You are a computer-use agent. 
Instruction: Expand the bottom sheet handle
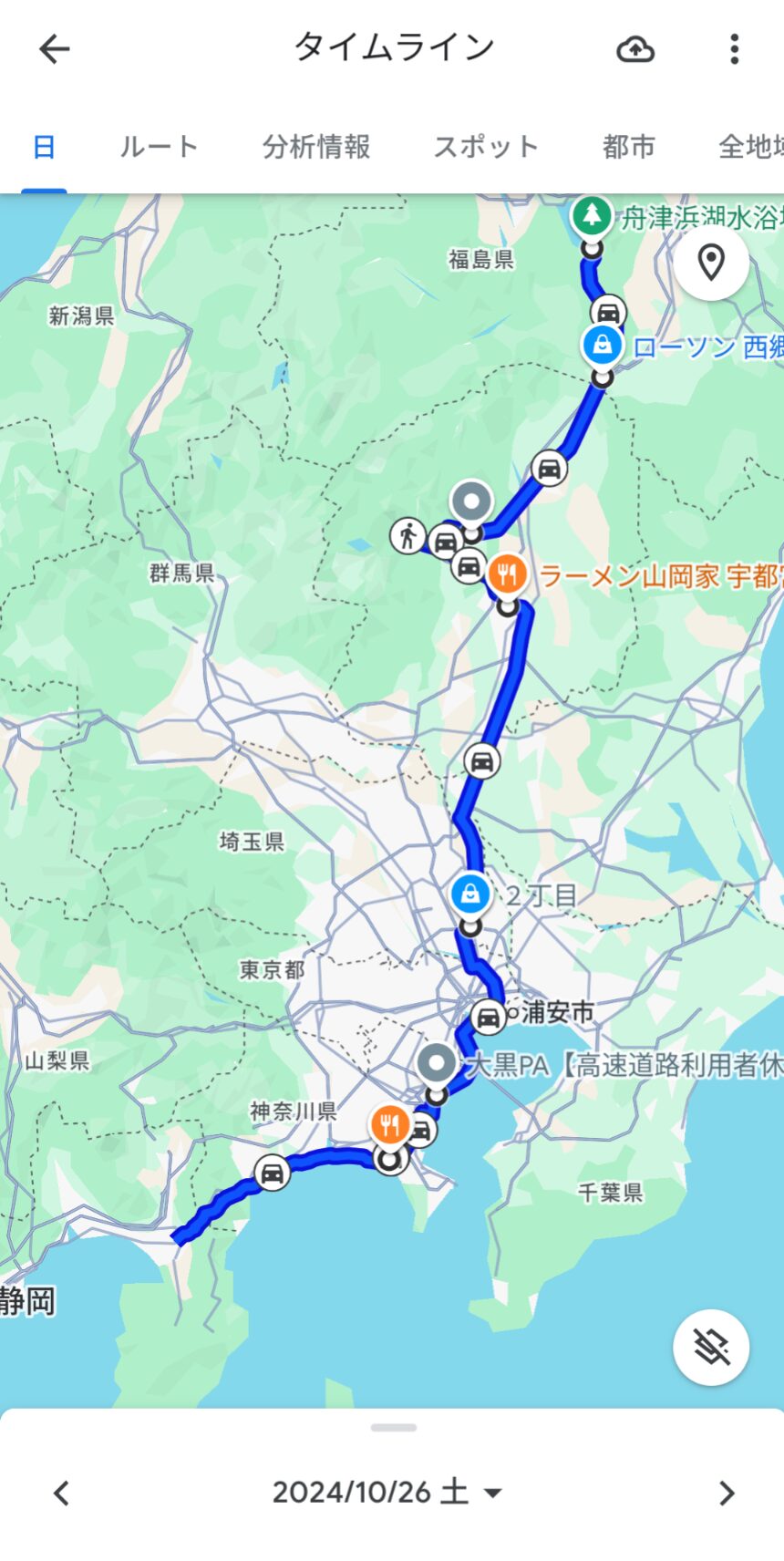click(393, 1428)
